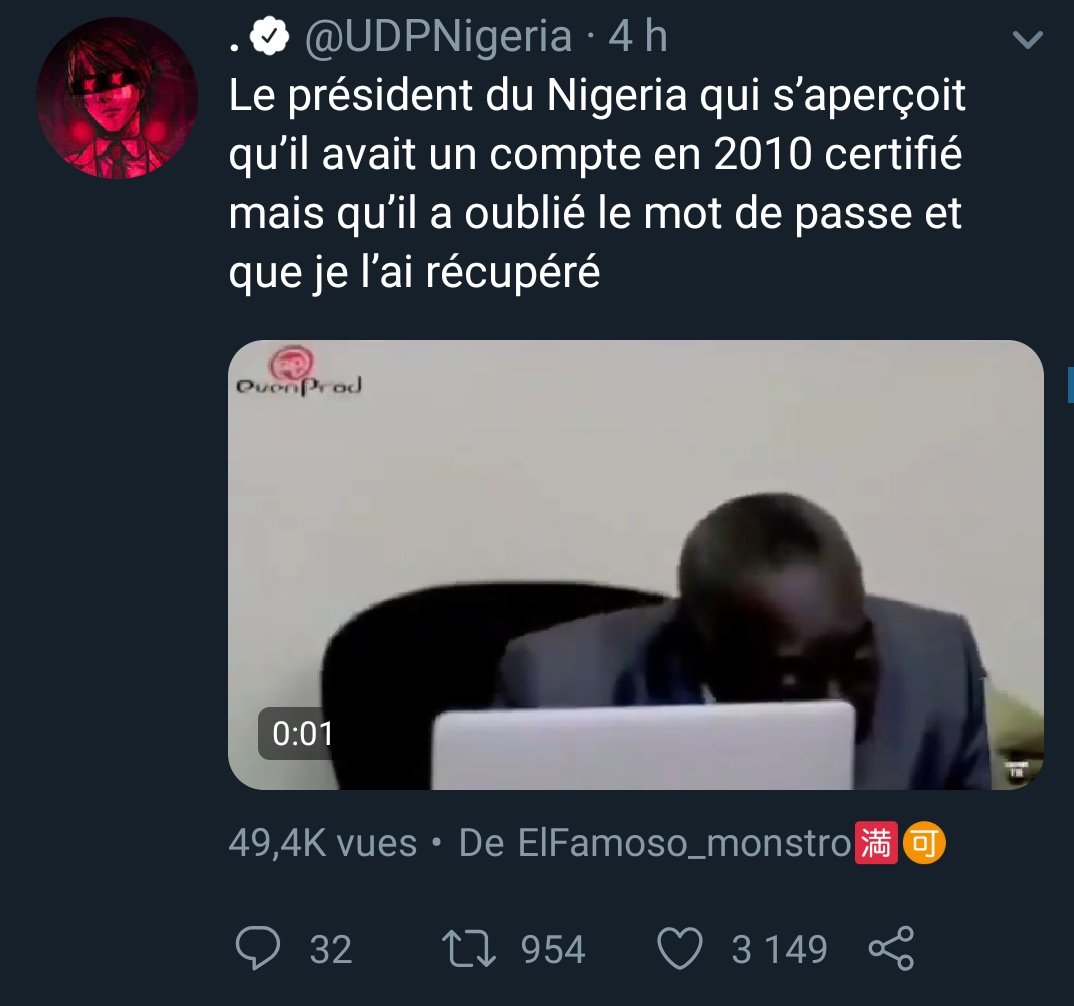The image size is (1074, 1006).
Task: Like the tweet
Action: tap(684, 948)
